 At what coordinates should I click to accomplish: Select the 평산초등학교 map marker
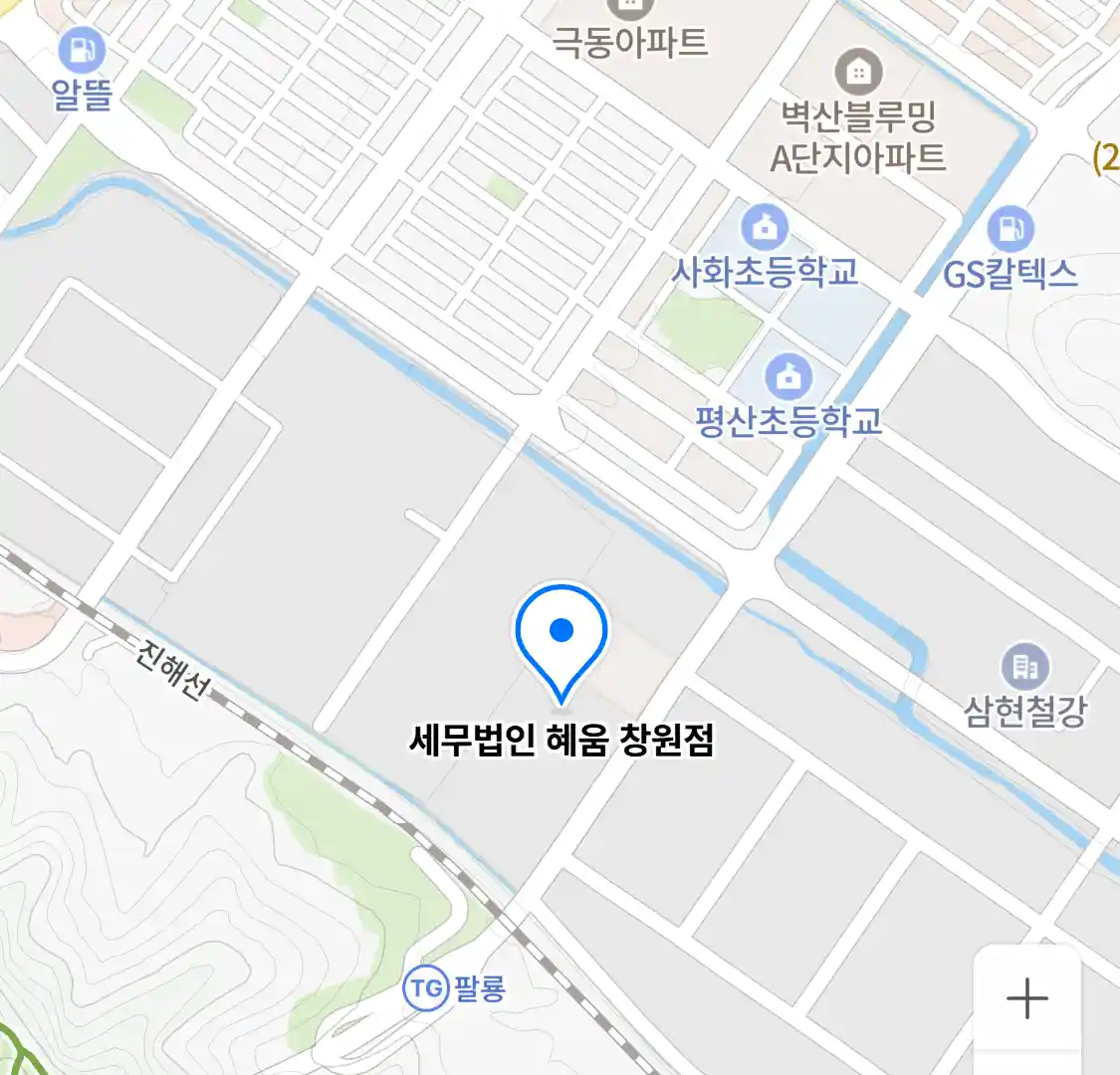pyautogui.click(x=788, y=377)
